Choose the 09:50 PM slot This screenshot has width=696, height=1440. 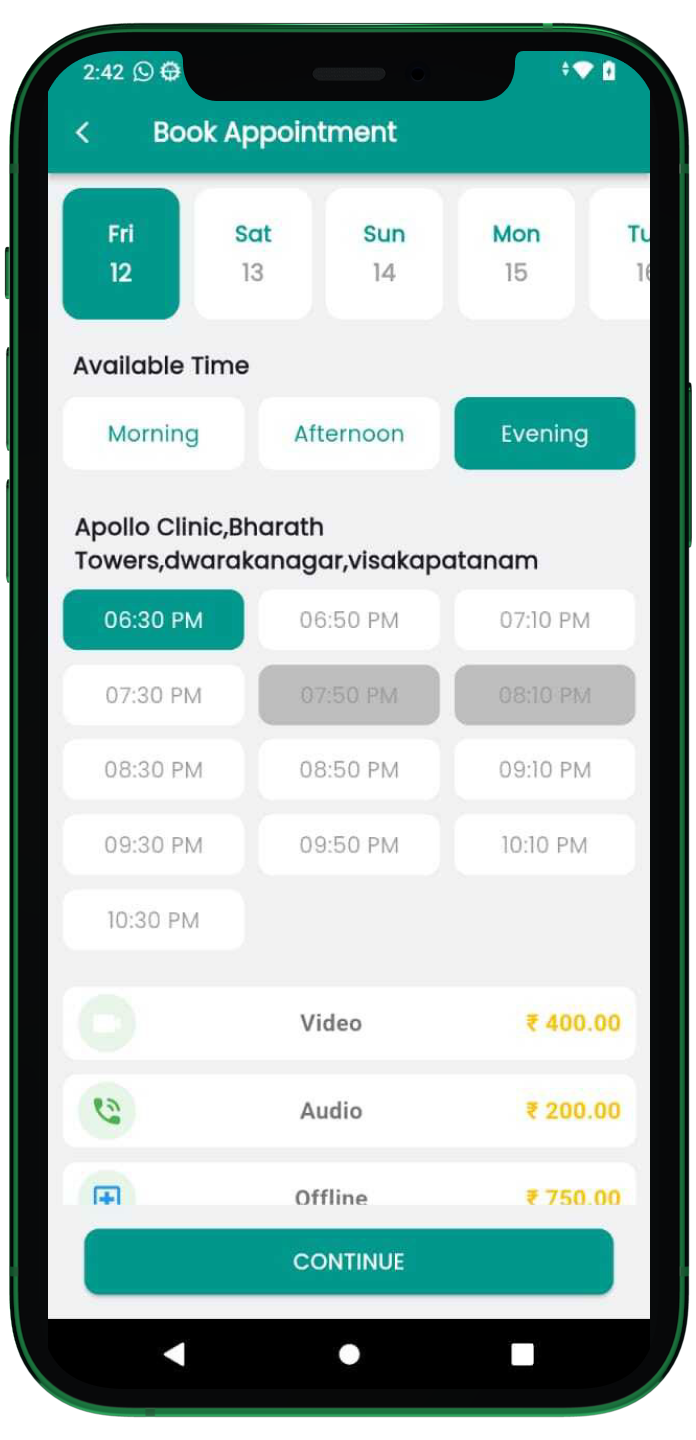349,845
